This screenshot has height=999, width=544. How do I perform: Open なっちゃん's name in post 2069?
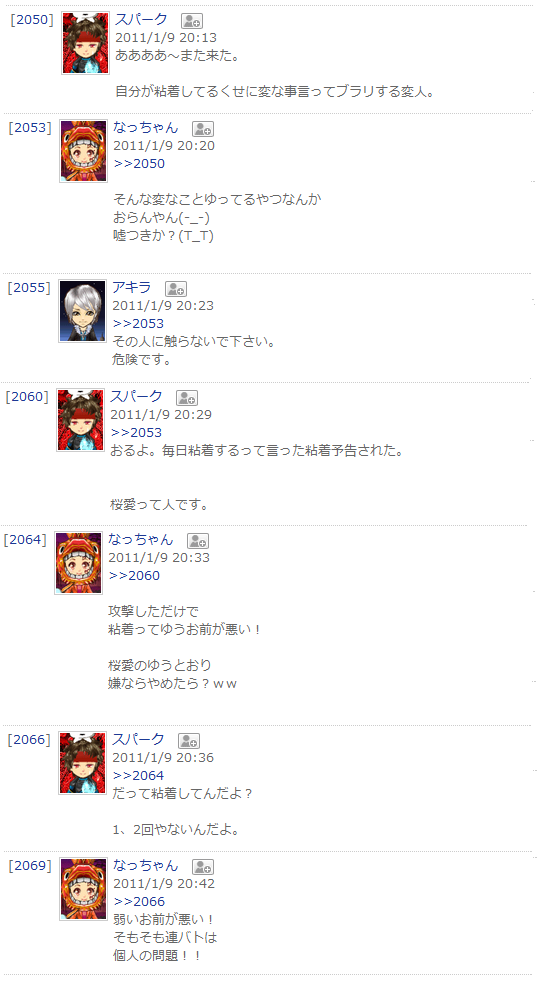click(x=146, y=865)
